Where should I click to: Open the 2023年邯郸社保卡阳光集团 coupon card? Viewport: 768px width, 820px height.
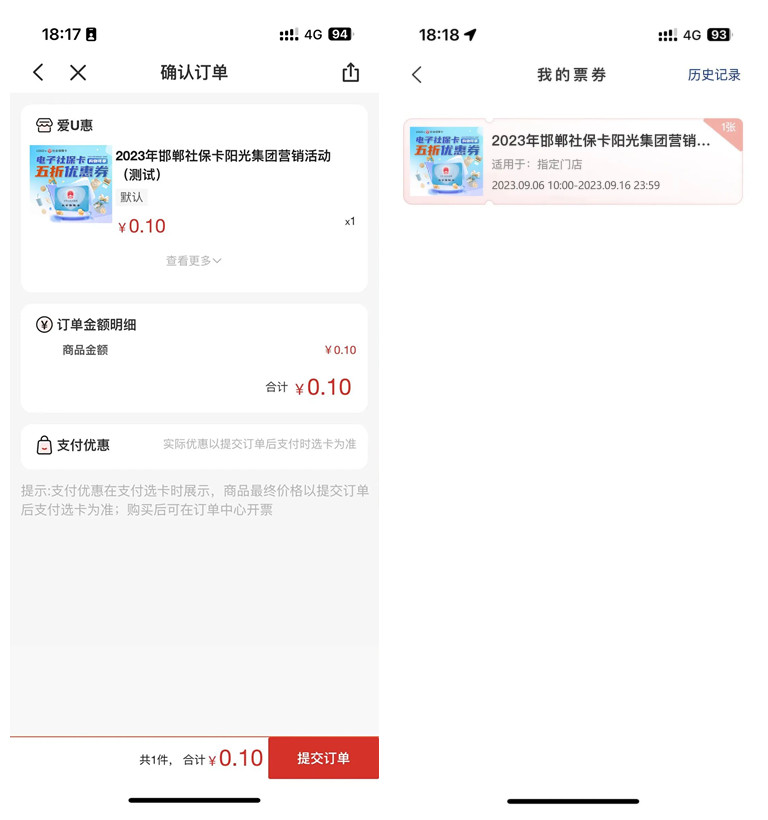[573, 162]
